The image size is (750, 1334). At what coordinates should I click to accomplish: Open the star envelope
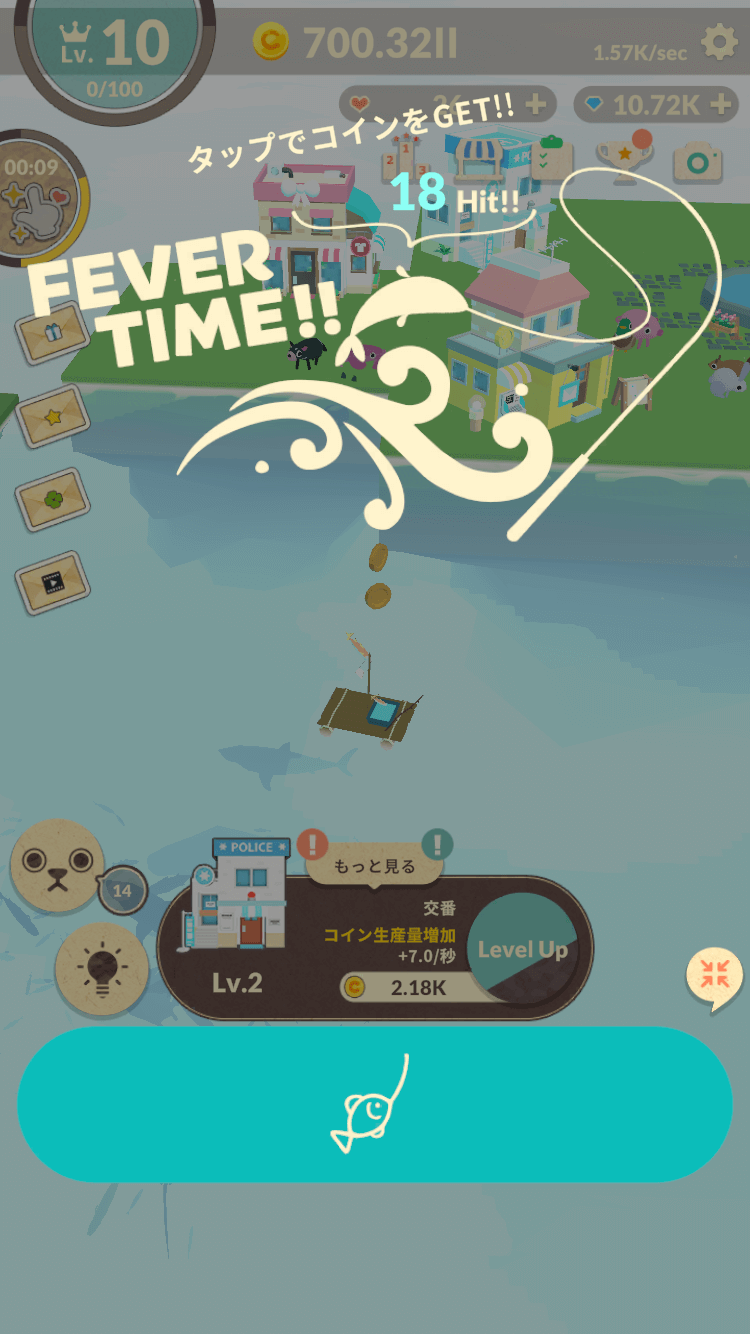tap(52, 415)
